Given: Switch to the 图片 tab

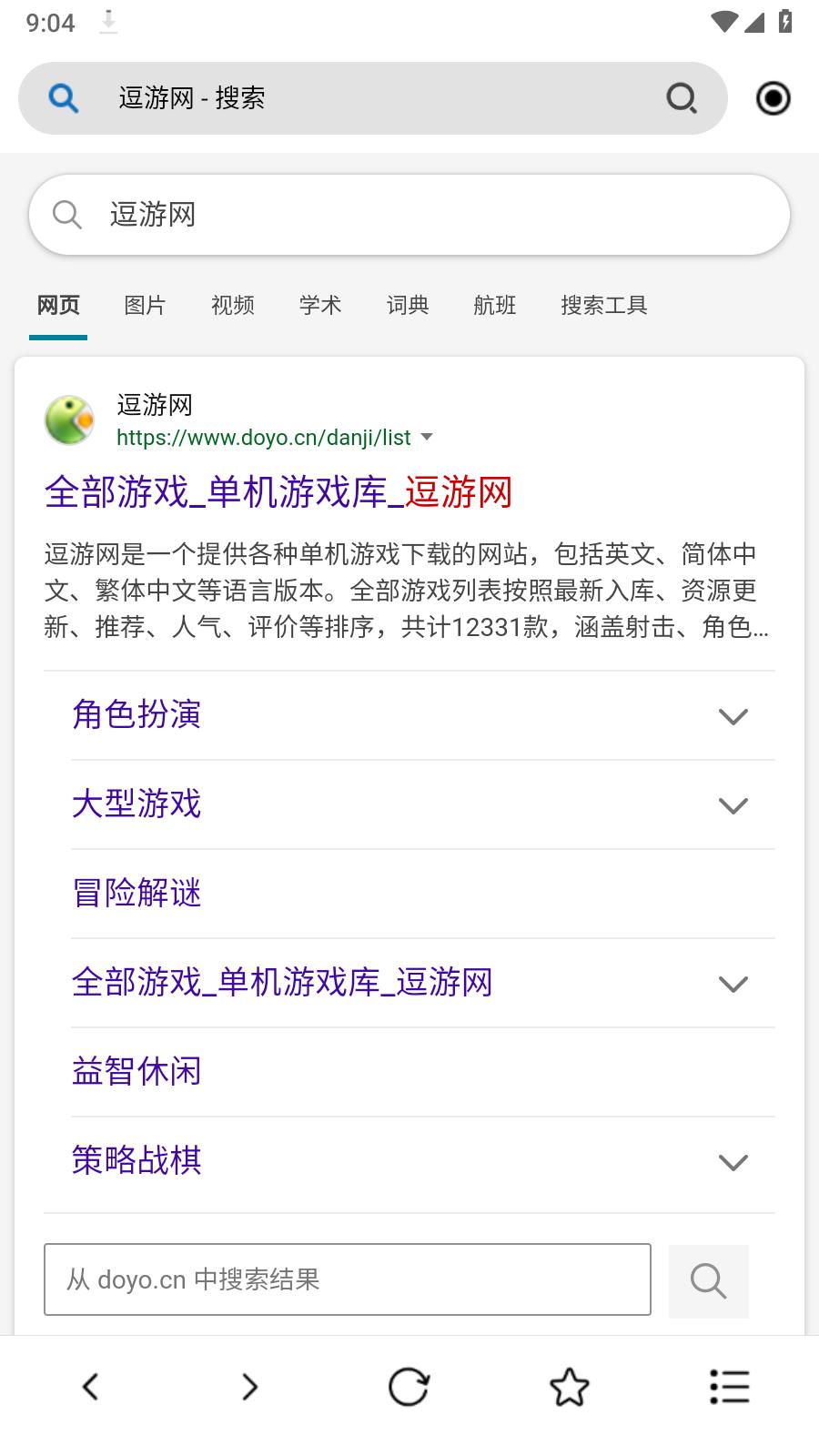Looking at the screenshot, I should coord(145,306).
